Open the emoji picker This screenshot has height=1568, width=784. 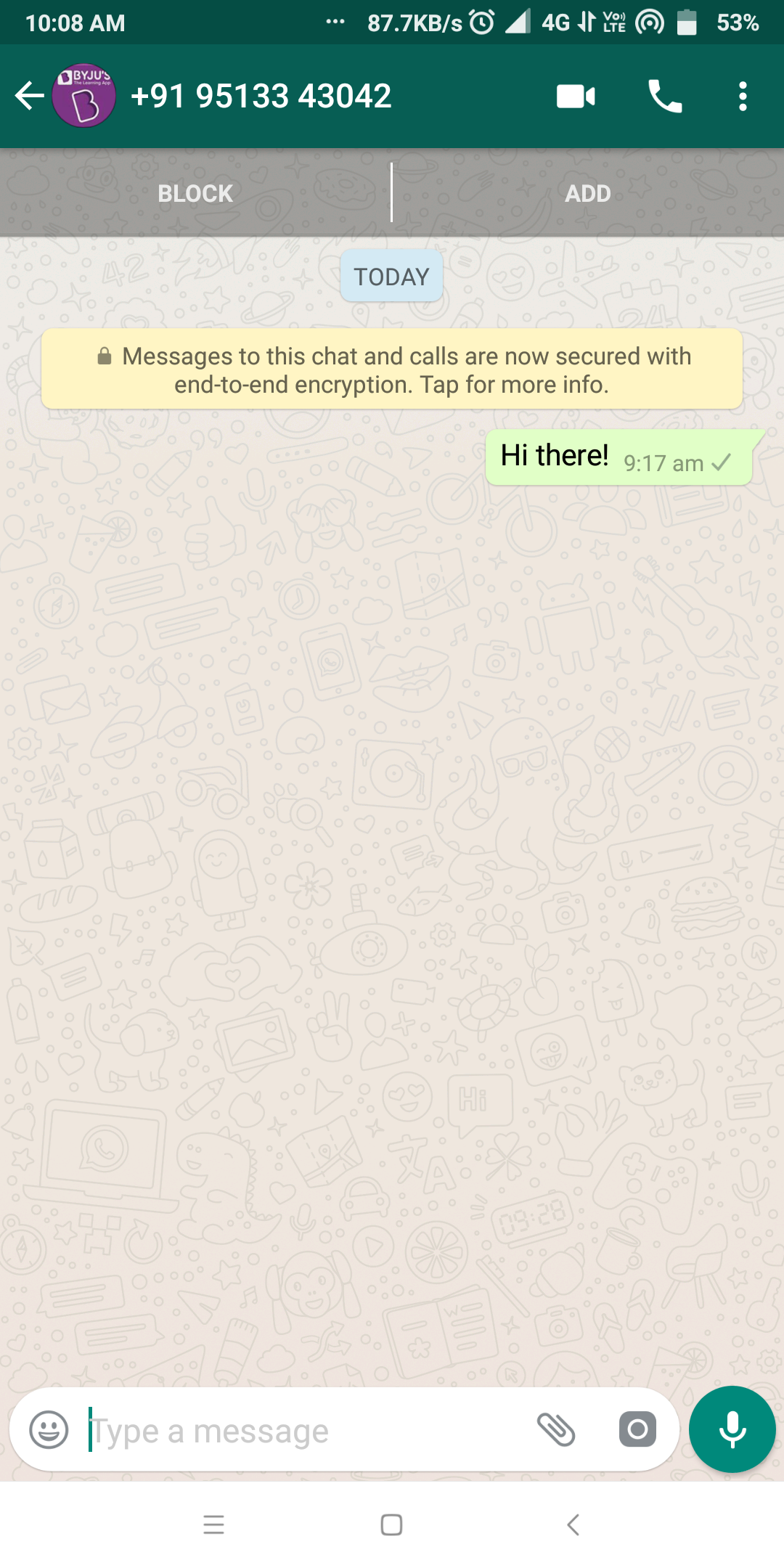click(49, 1429)
